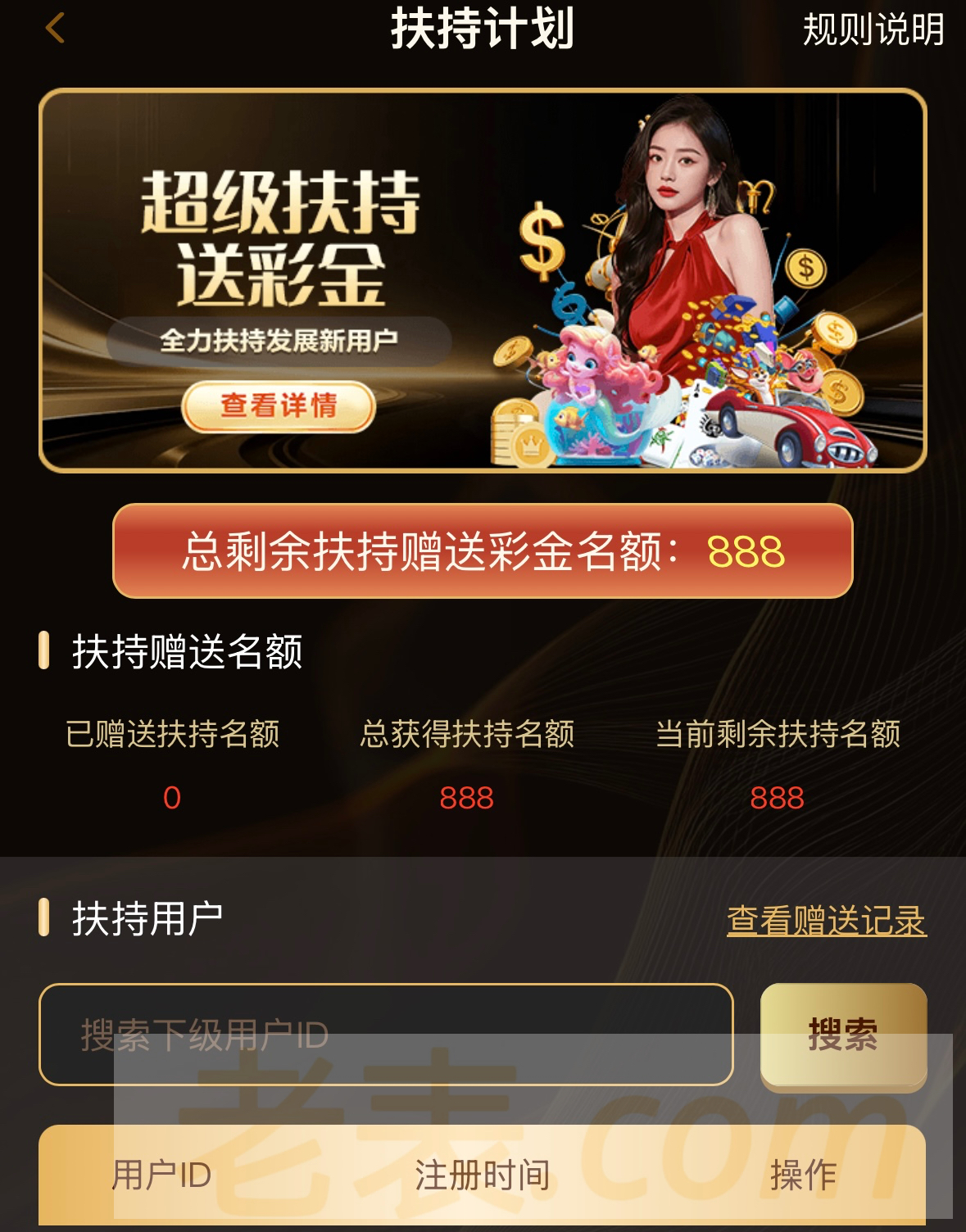The width and height of the screenshot is (966, 1232).
Task: Focus the 搜索下级用户ID search field
Action: [x=385, y=1035]
